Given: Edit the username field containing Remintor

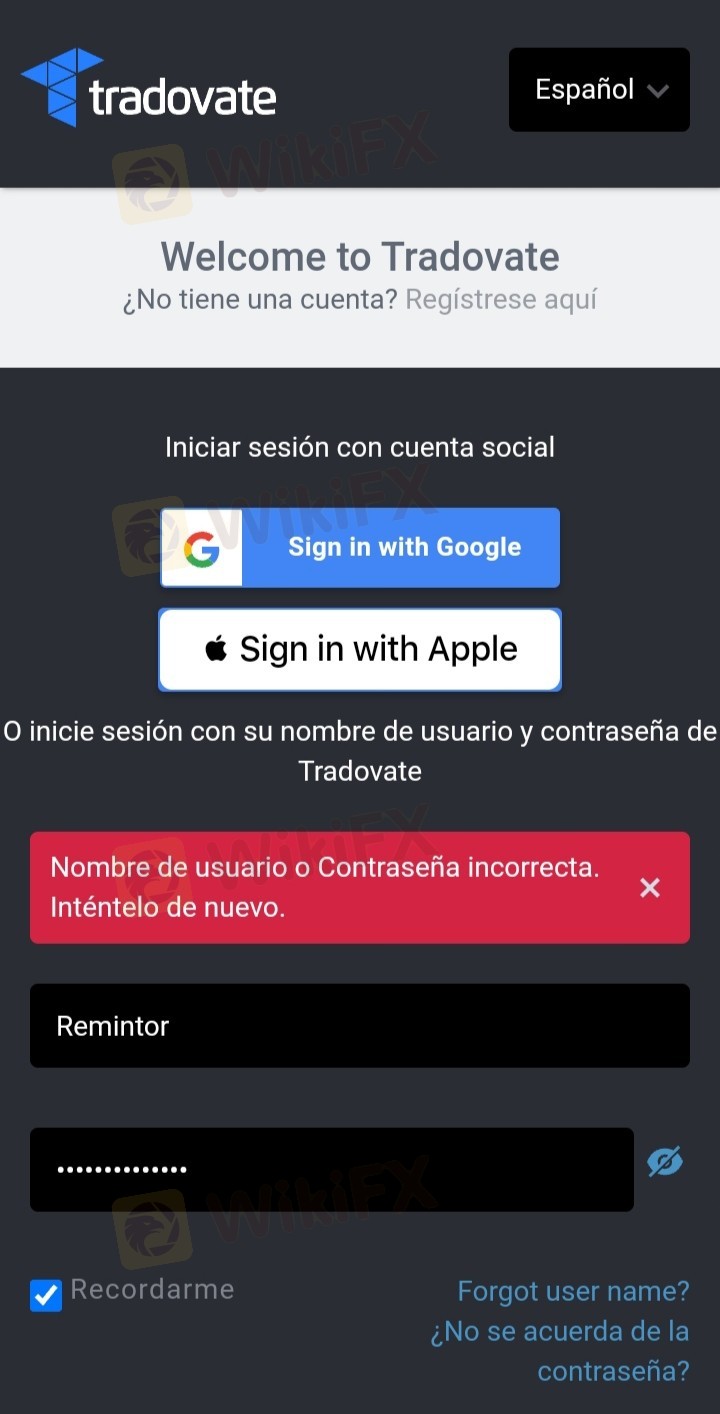Looking at the screenshot, I should [x=360, y=1026].
